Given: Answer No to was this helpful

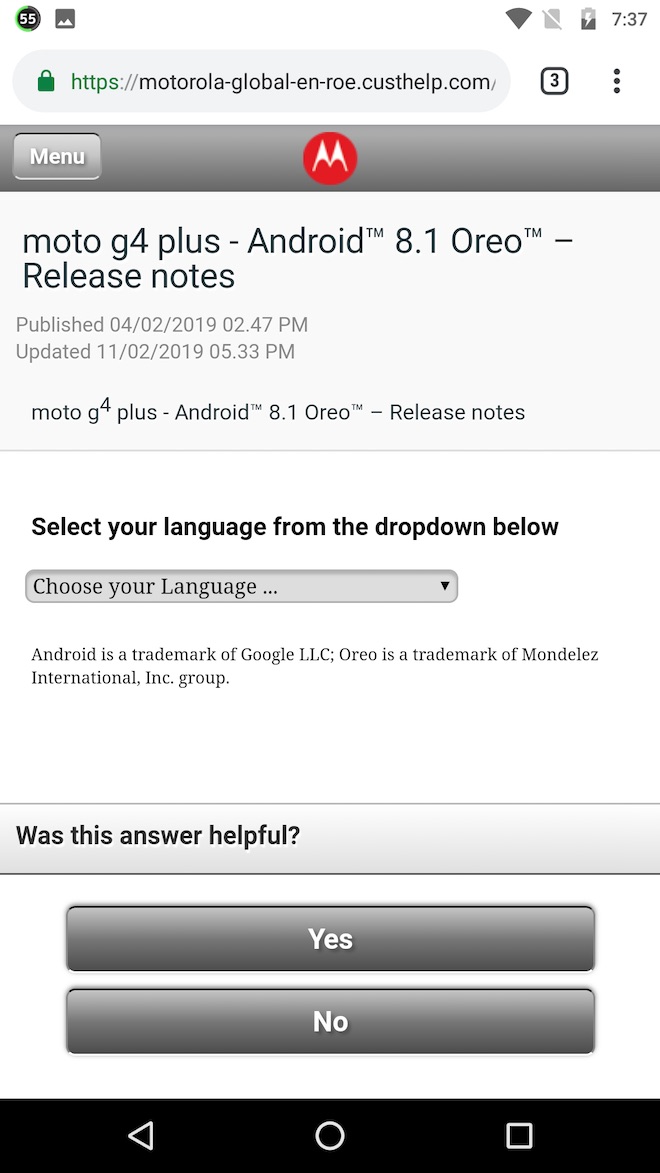Looking at the screenshot, I should [x=330, y=1020].
